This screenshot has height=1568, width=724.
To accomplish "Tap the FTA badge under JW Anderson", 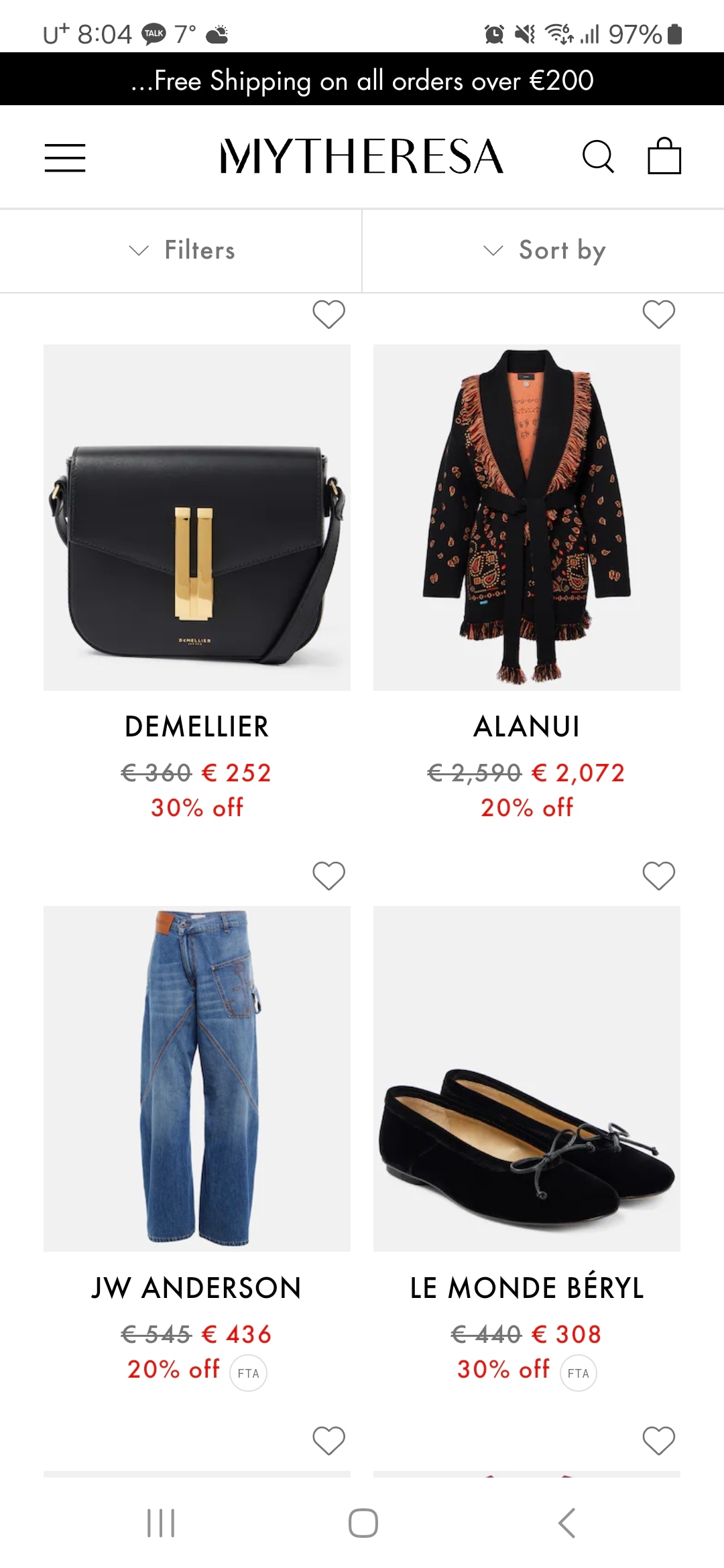I will click(248, 1373).
